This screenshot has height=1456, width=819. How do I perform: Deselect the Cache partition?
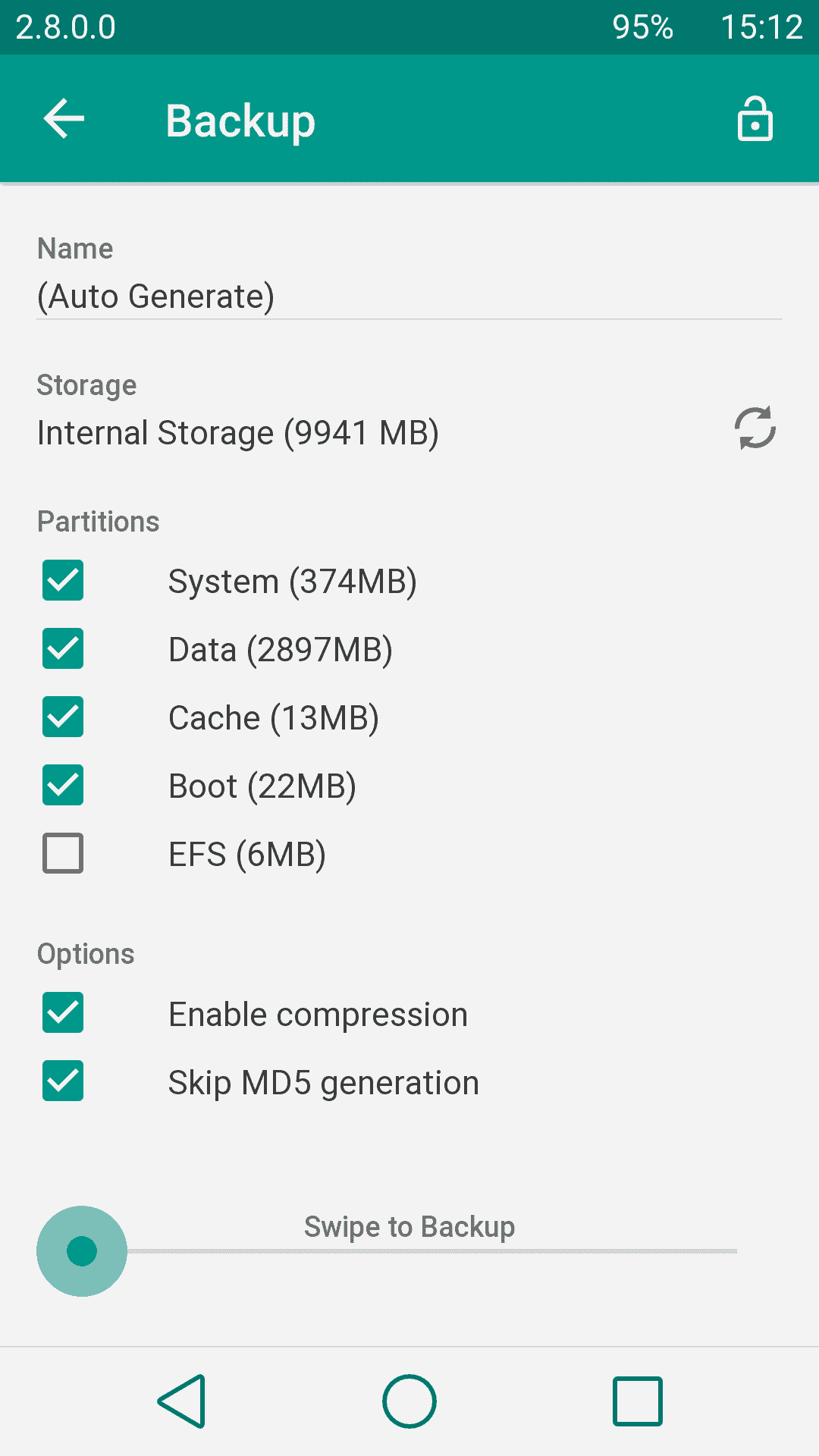pyautogui.click(x=62, y=717)
